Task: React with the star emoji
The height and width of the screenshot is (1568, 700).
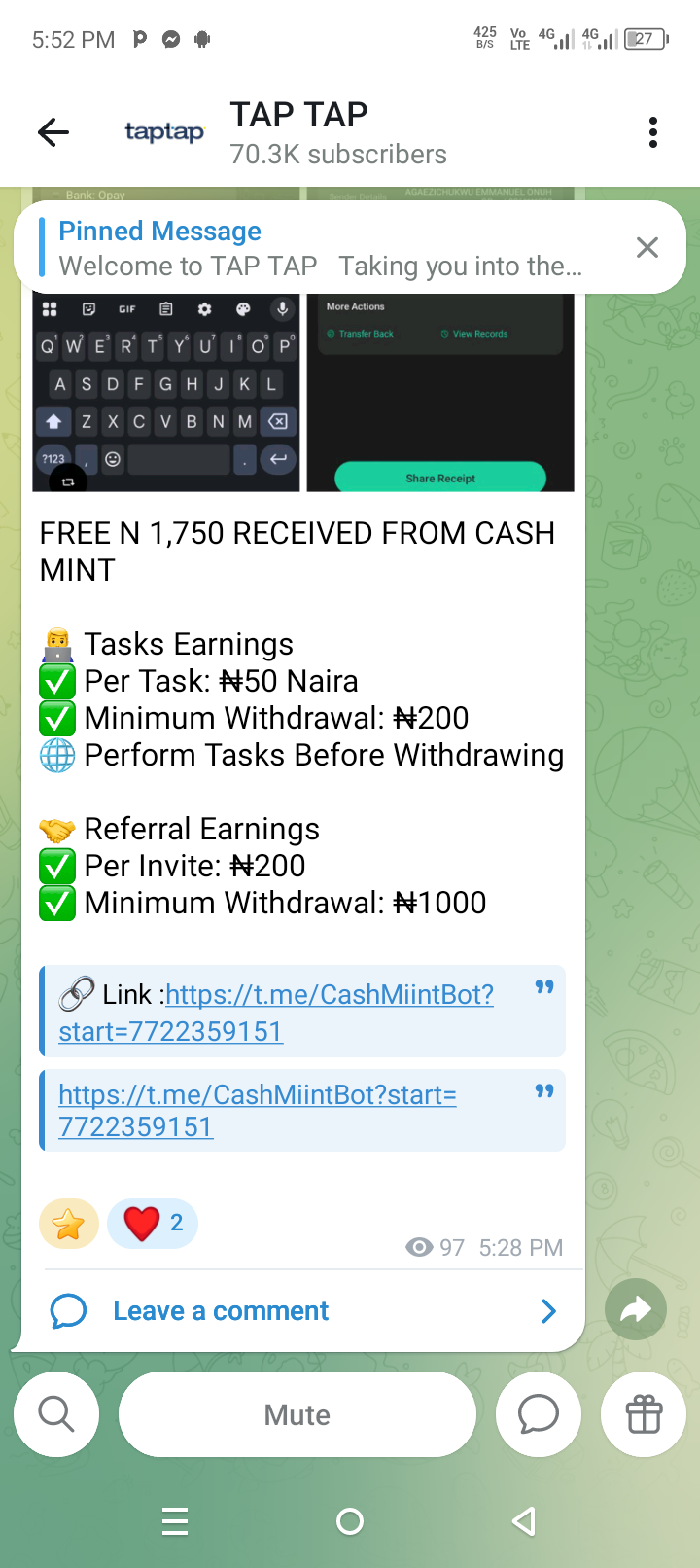Action: (x=68, y=1224)
